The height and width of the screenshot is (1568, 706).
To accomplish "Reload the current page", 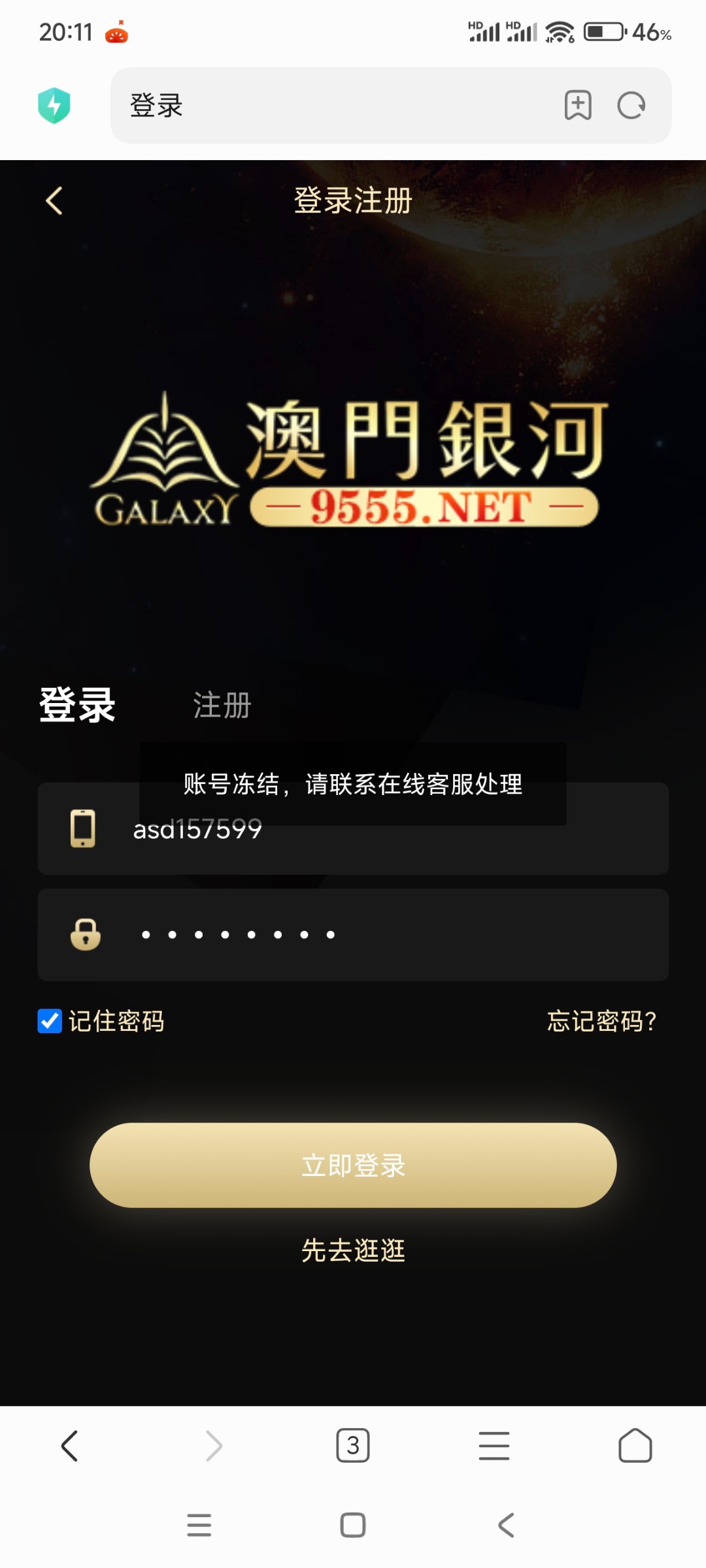I will point(631,105).
